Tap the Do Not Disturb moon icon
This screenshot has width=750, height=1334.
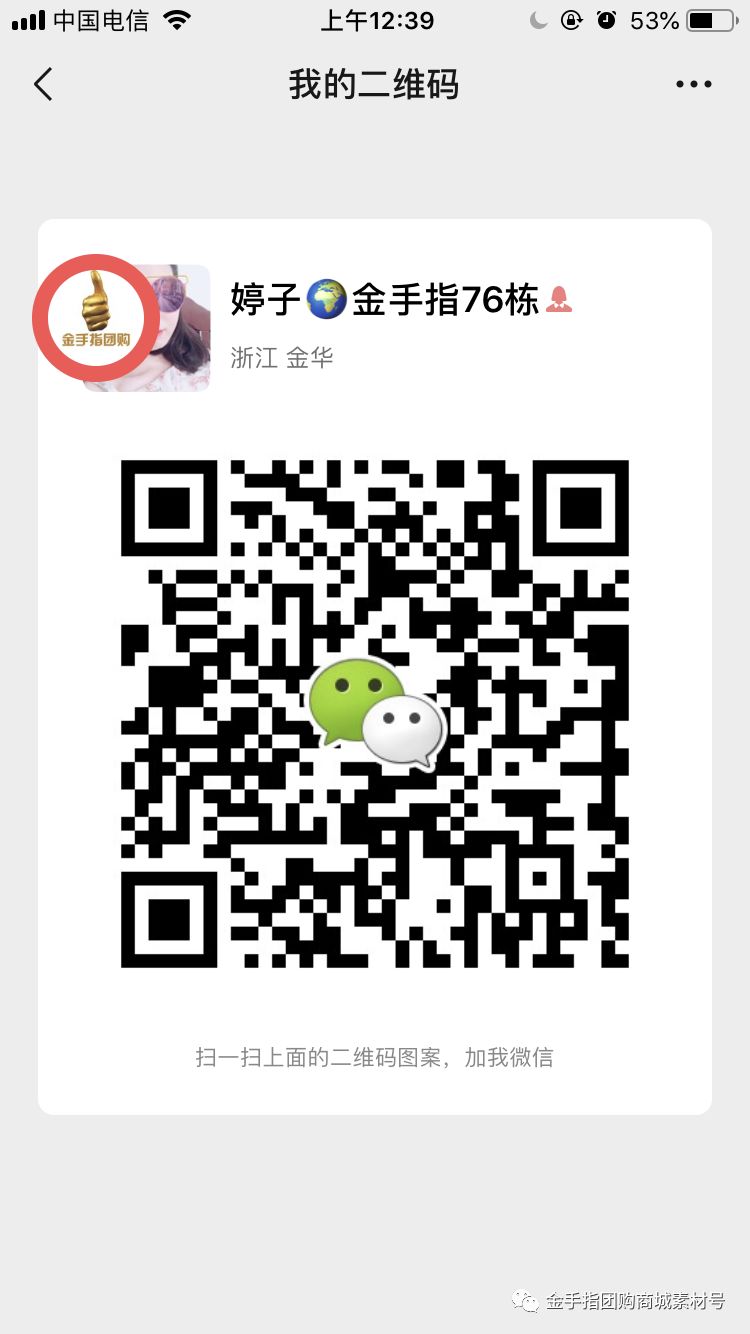(x=538, y=18)
